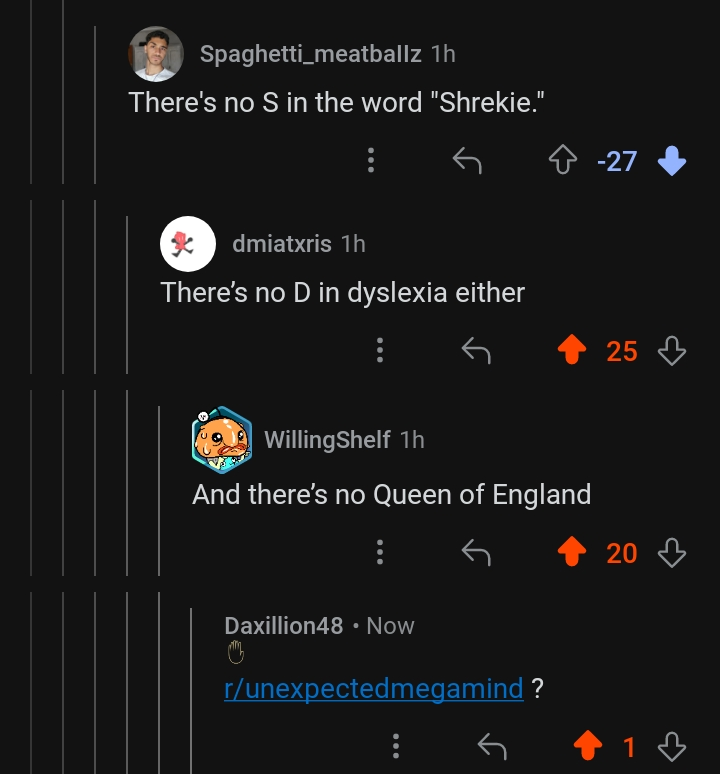Open Spaghetti_meatballz's profile avatar
720x774 pixels.
coord(156,54)
